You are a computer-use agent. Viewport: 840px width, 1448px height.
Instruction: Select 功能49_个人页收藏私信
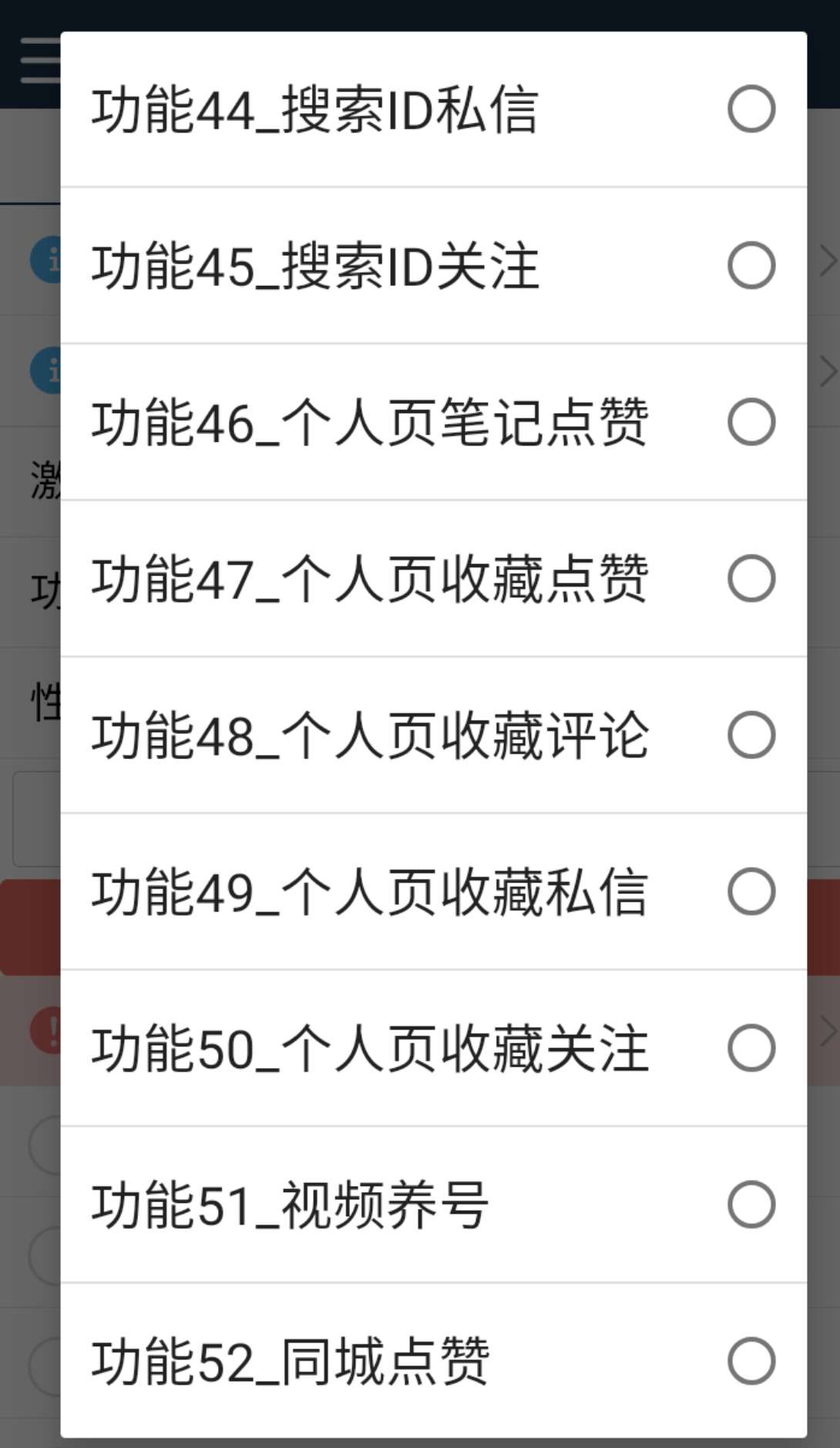433,892
